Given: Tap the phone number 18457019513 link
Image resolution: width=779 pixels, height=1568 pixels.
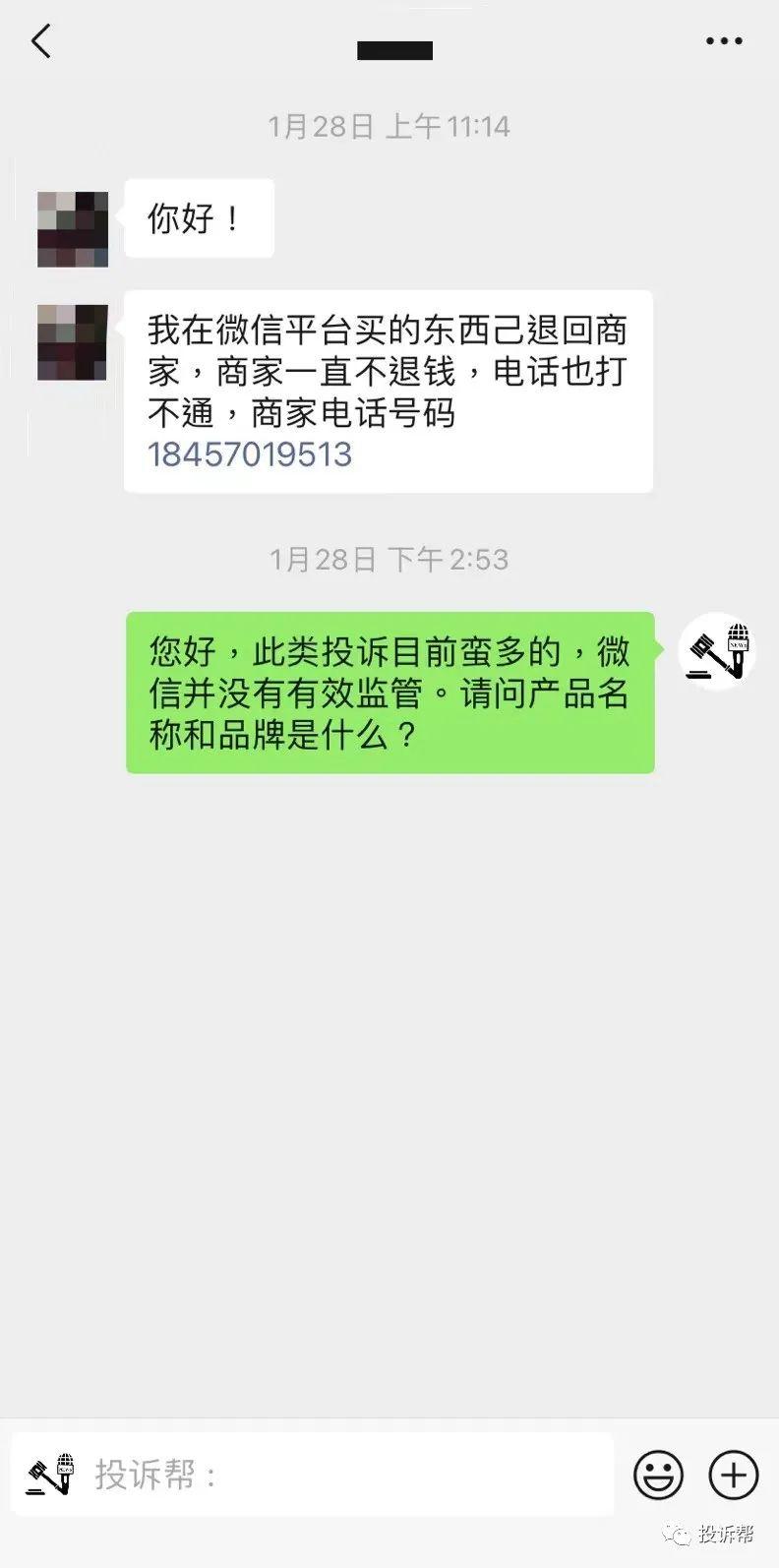Looking at the screenshot, I should [x=250, y=454].
